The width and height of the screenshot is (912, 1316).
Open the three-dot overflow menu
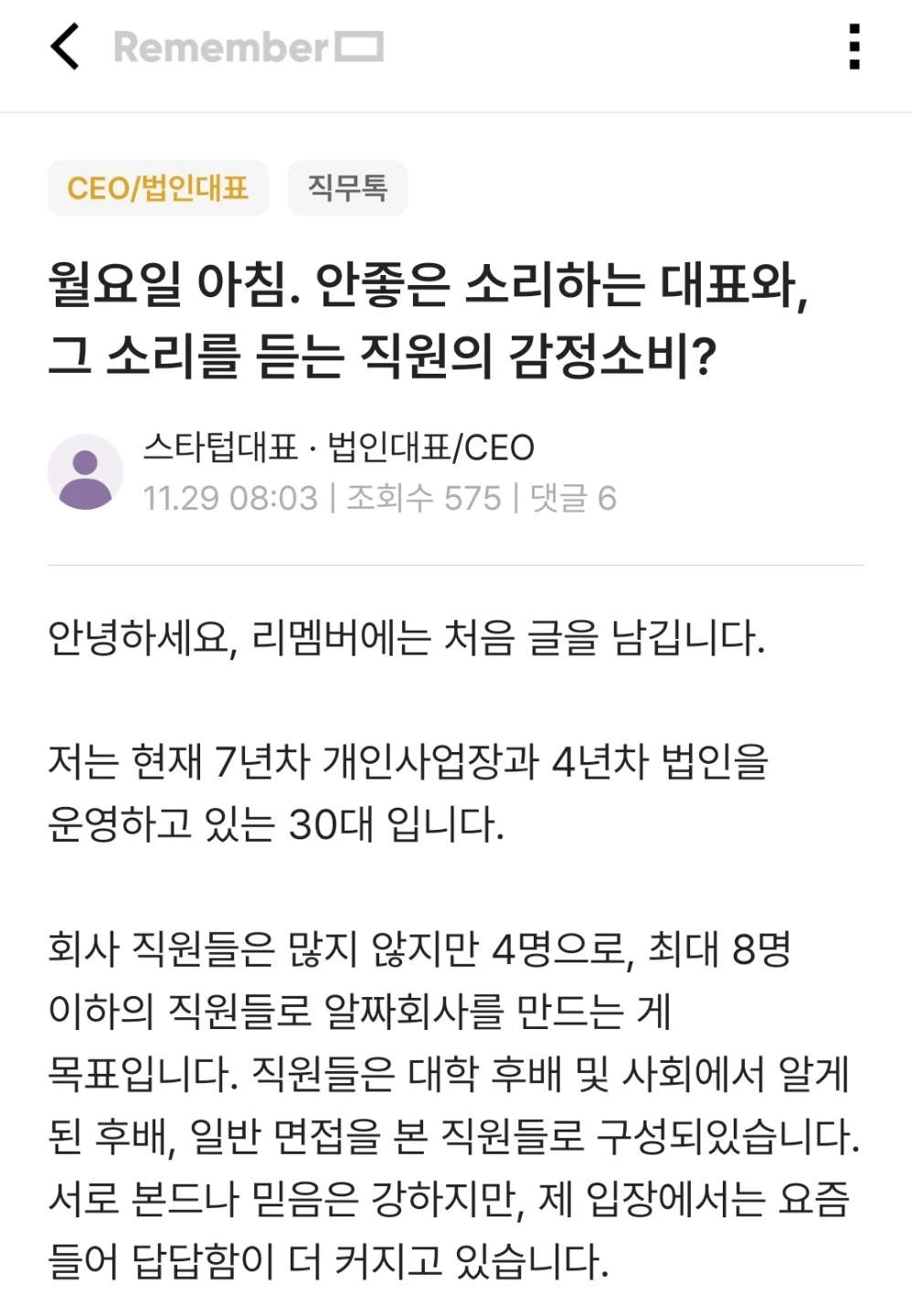854,48
